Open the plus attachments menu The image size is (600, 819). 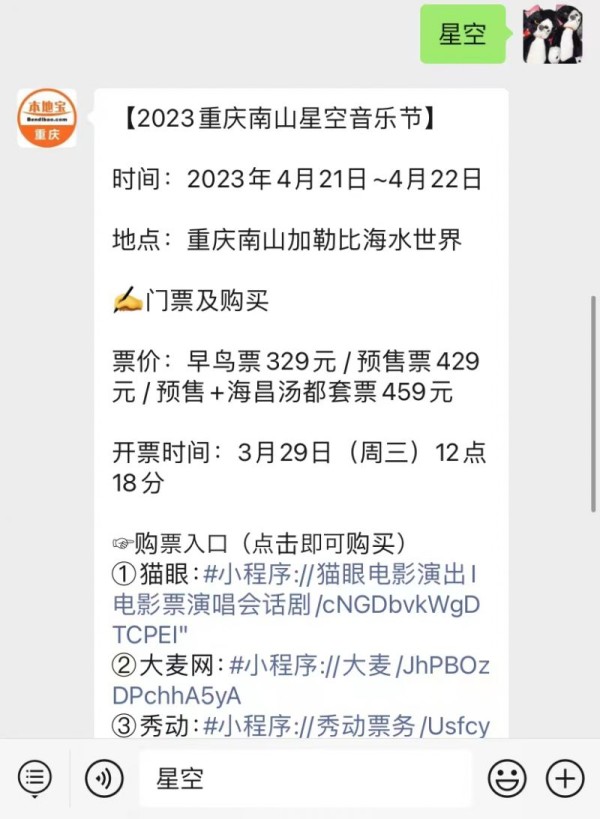[565, 778]
